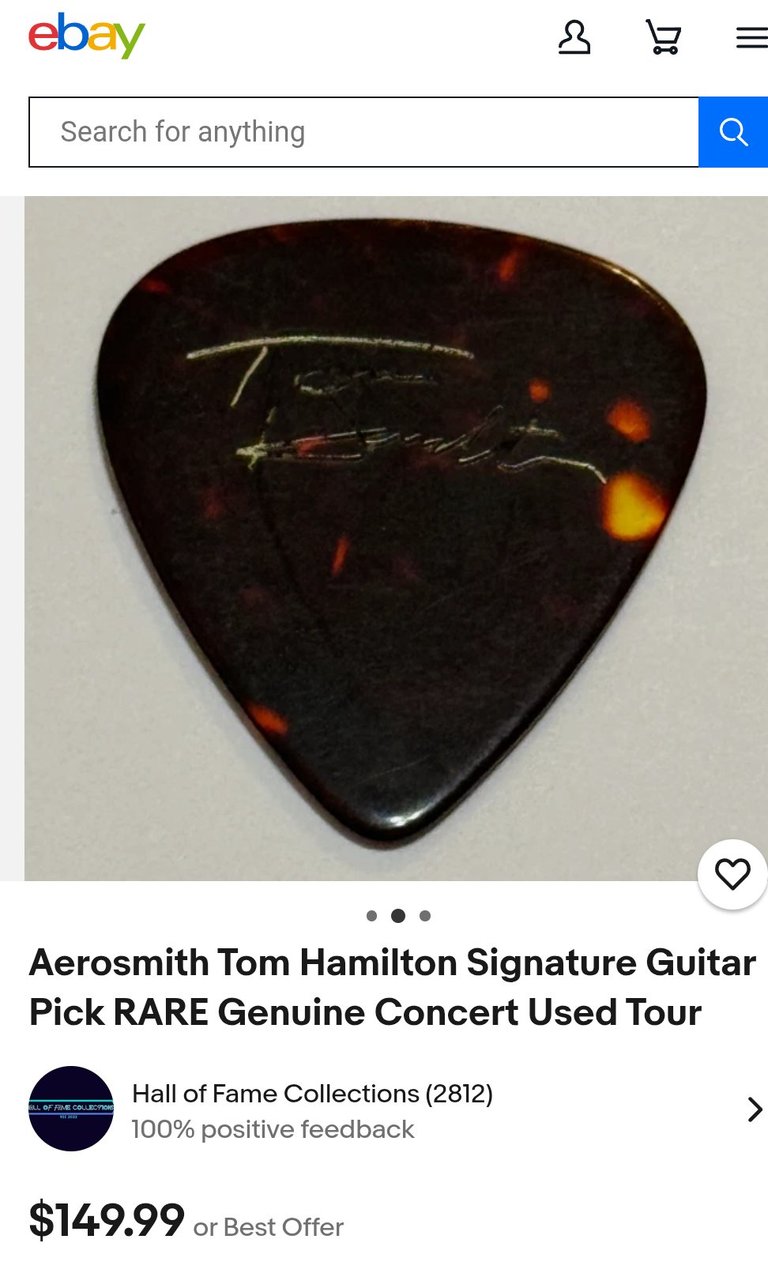Viewport: 768px width, 1270px height.
Task: Tap the blue search magnifier button
Action: click(733, 132)
